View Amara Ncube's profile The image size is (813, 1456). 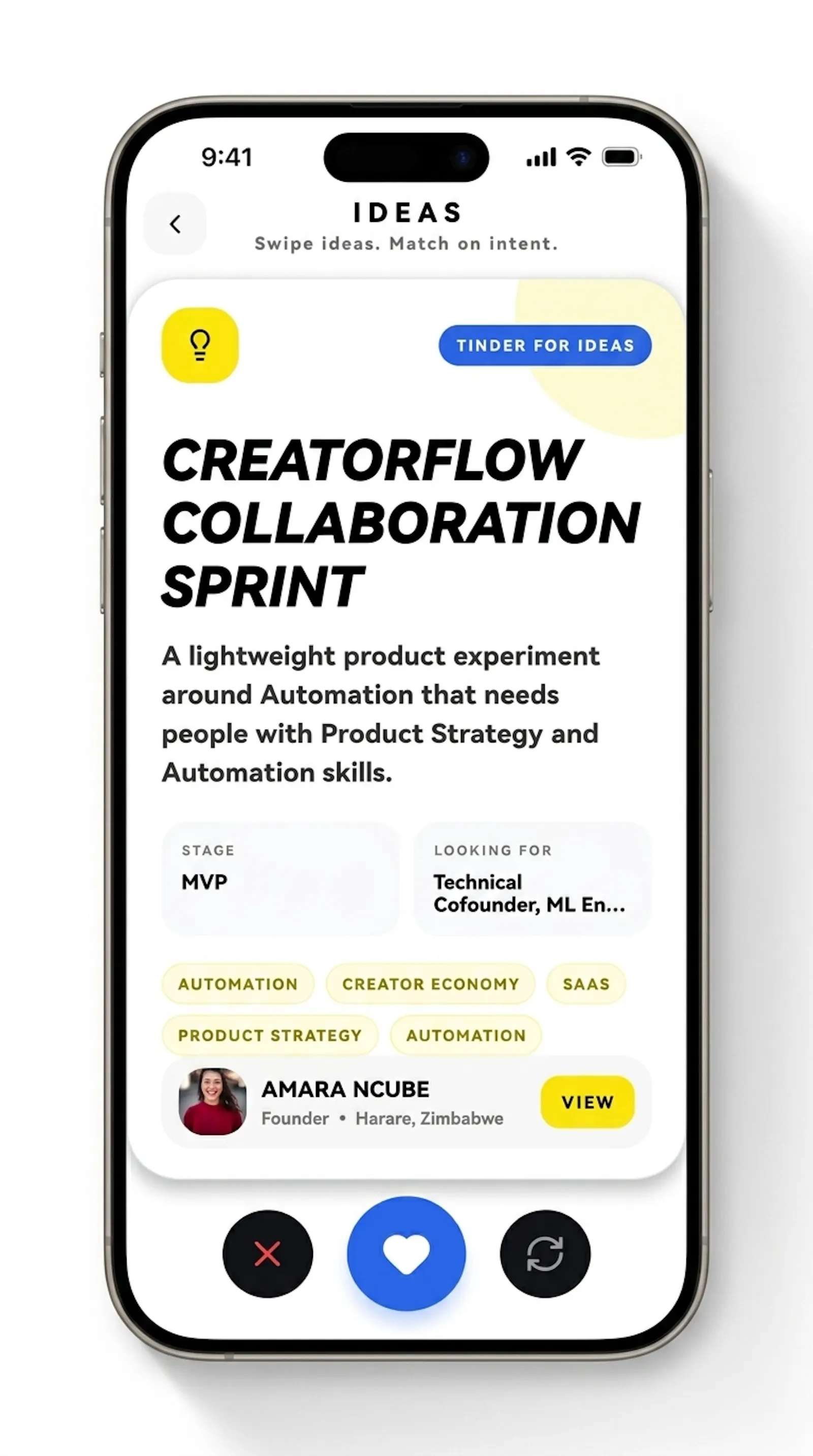(x=587, y=1102)
